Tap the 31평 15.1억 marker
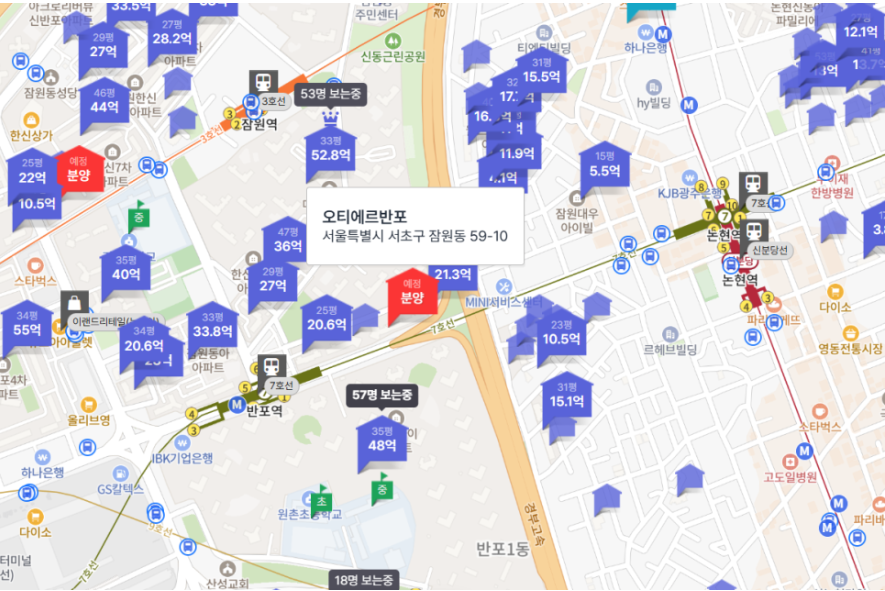885x591 pixels. tap(566, 396)
